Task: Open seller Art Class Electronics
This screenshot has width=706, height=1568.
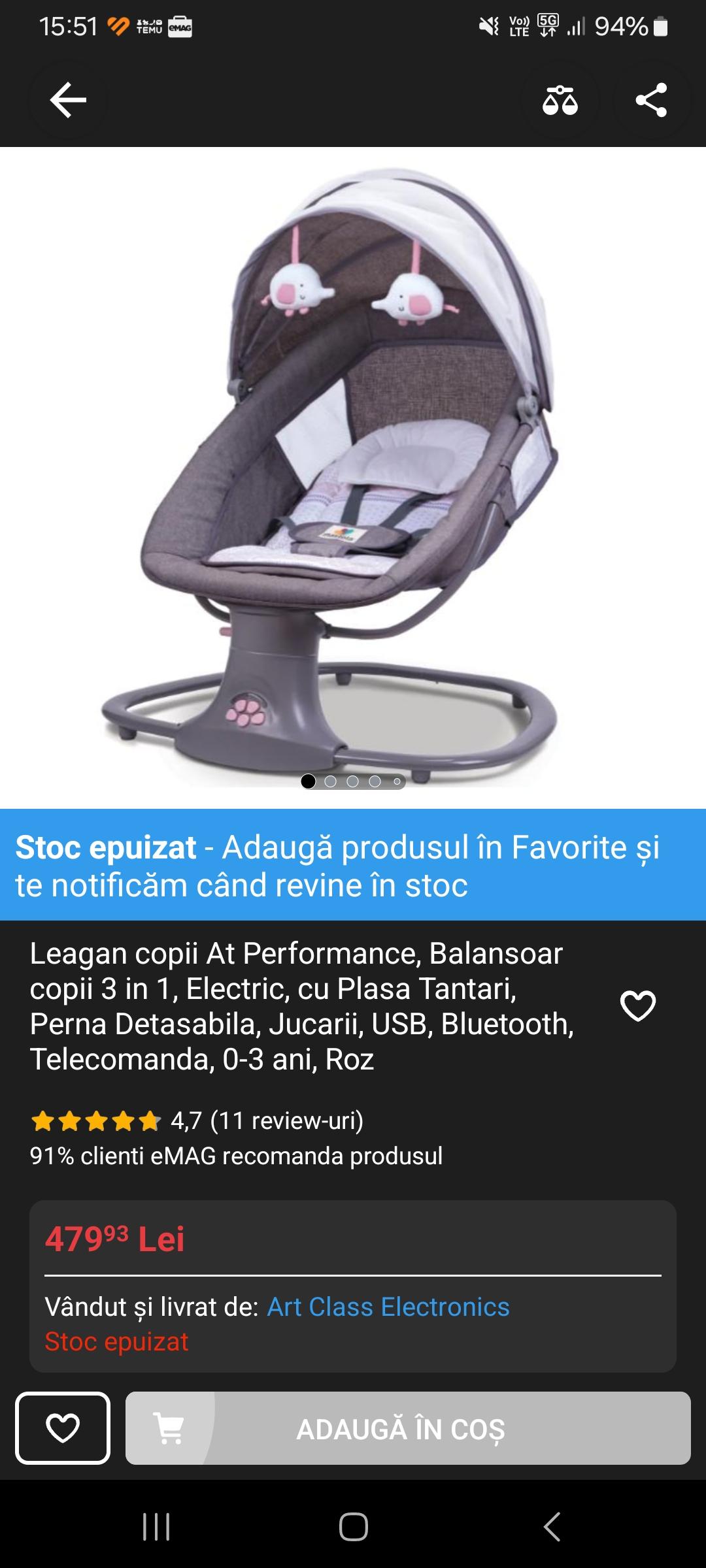Action: [x=388, y=1307]
